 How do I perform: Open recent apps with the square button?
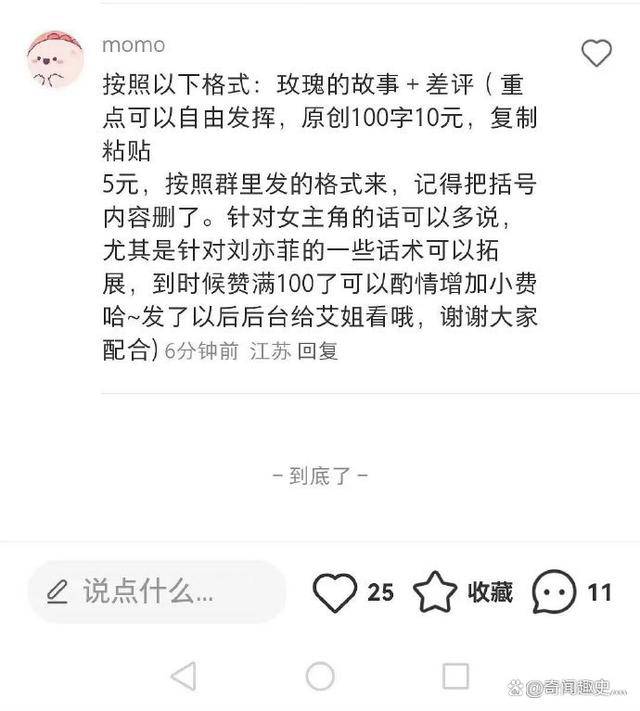click(455, 677)
